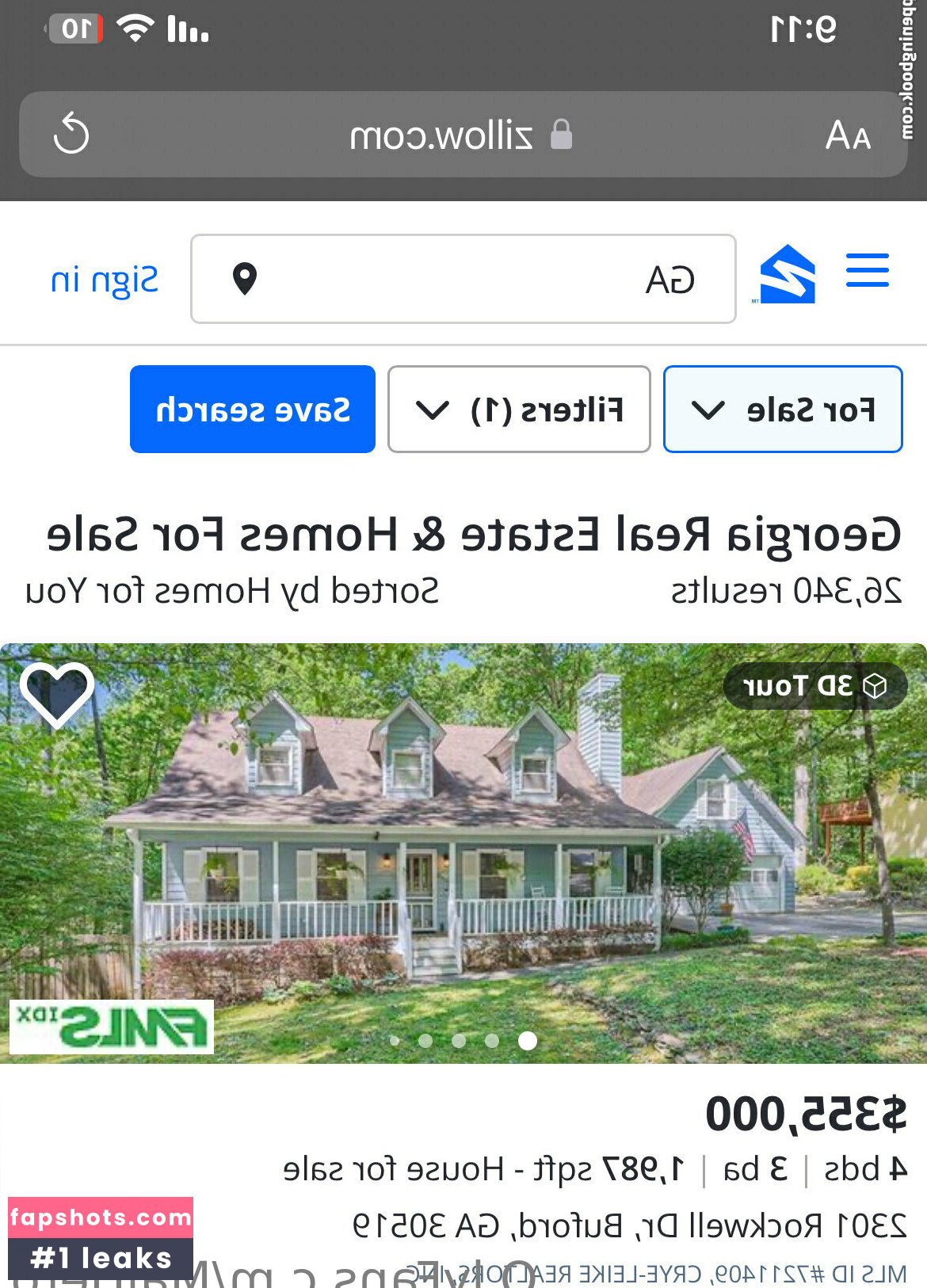Reload the page in Safari
Screen dimensions: 927x1288
pyautogui.click(x=71, y=133)
